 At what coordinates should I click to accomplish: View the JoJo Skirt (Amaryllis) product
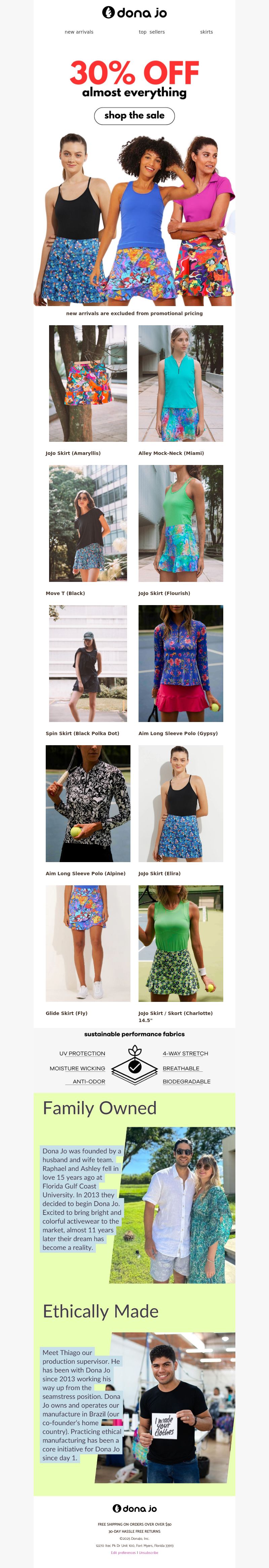click(x=88, y=383)
